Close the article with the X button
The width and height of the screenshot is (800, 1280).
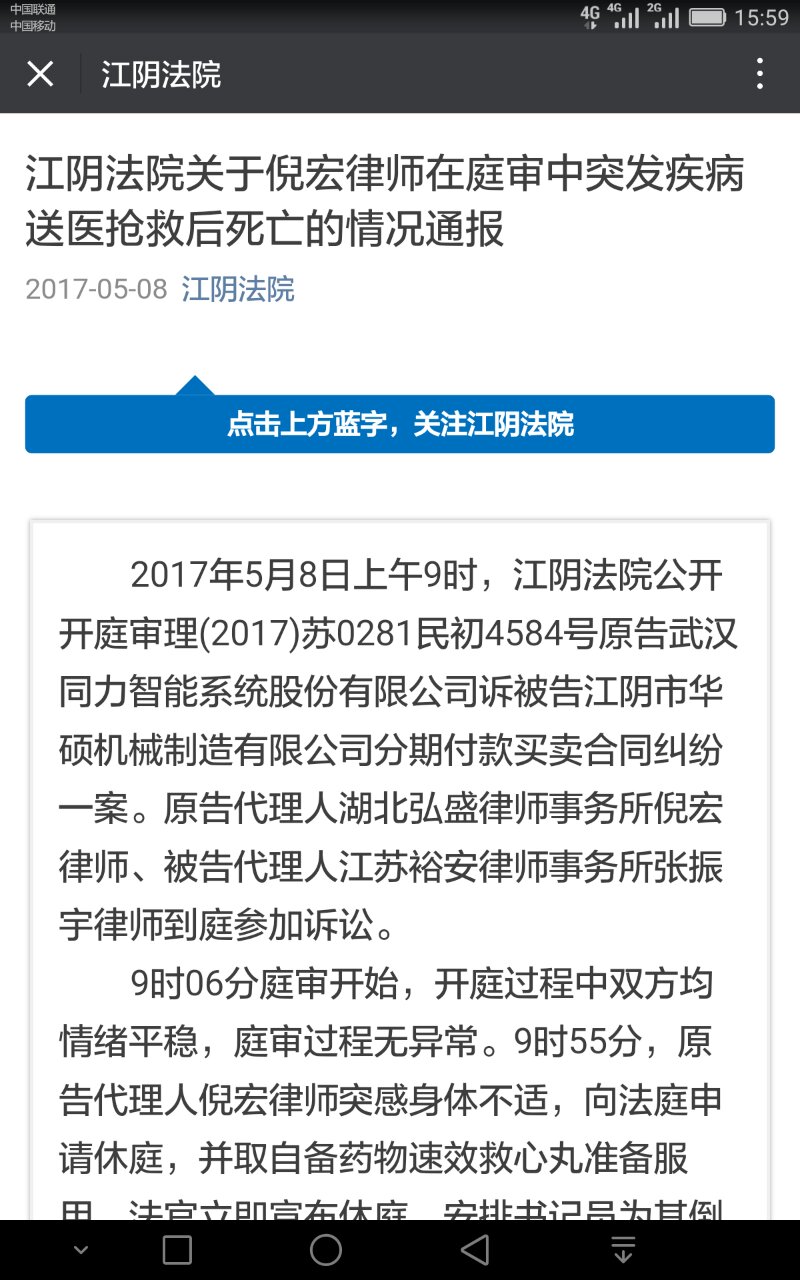40,74
